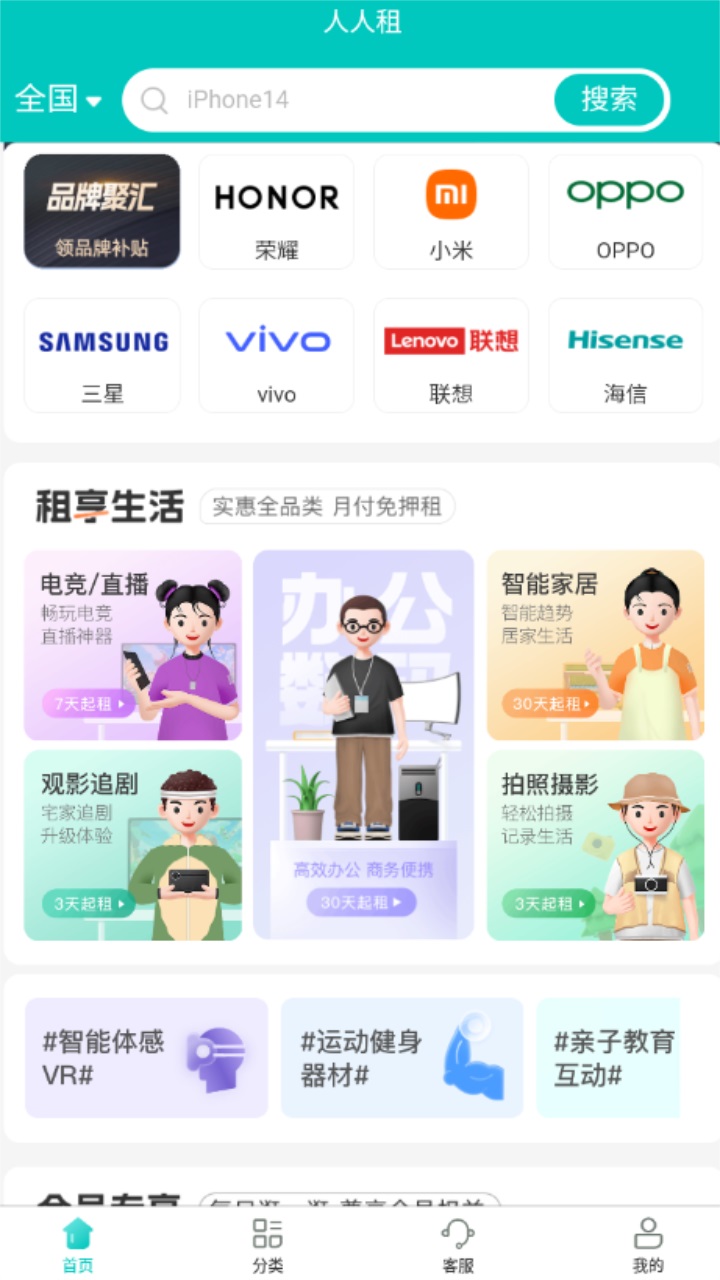Open the 全国 region dropdown
This screenshot has width=720, height=1280.
pyautogui.click(x=58, y=99)
